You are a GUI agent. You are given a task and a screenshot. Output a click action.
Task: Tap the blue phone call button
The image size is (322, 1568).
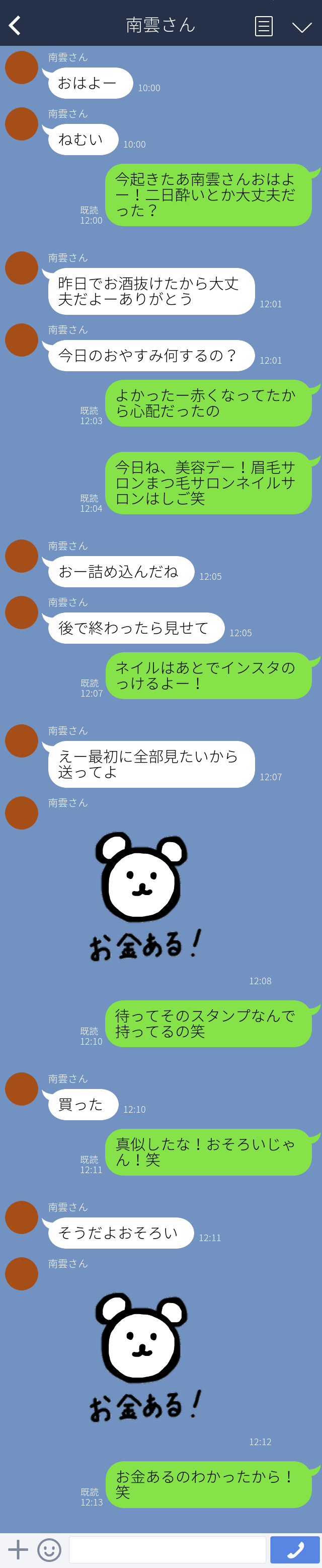coord(295,1549)
